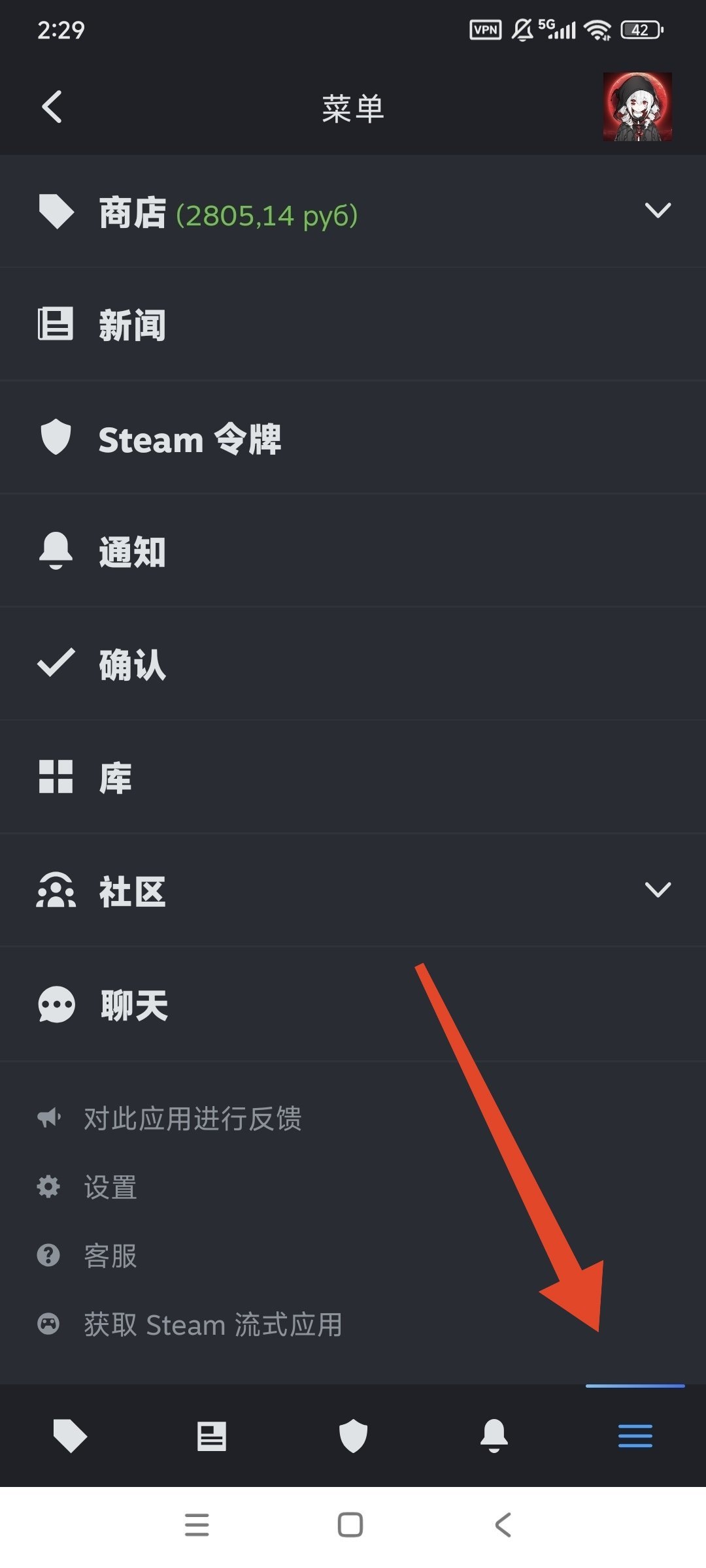
Task: Go back using the top-left arrow
Action: 52,107
